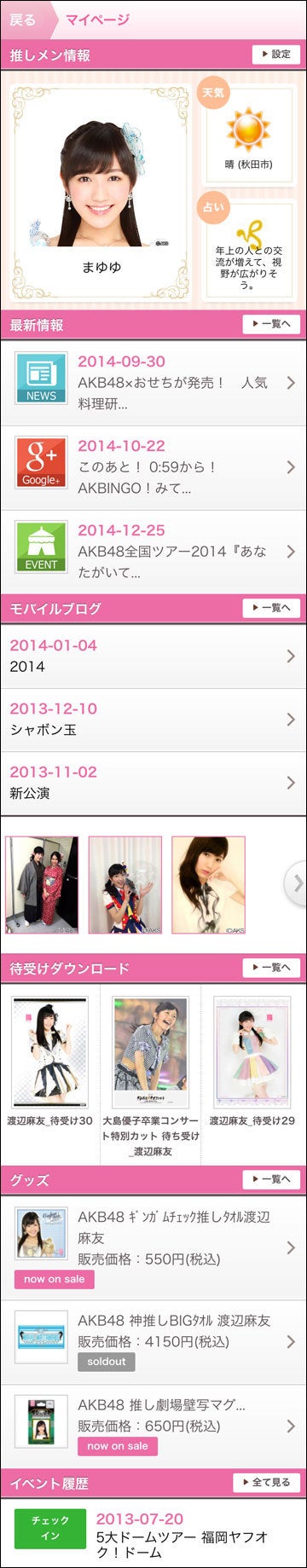
Task: Open 設定 for 推しメン情報
Action: coord(275,55)
